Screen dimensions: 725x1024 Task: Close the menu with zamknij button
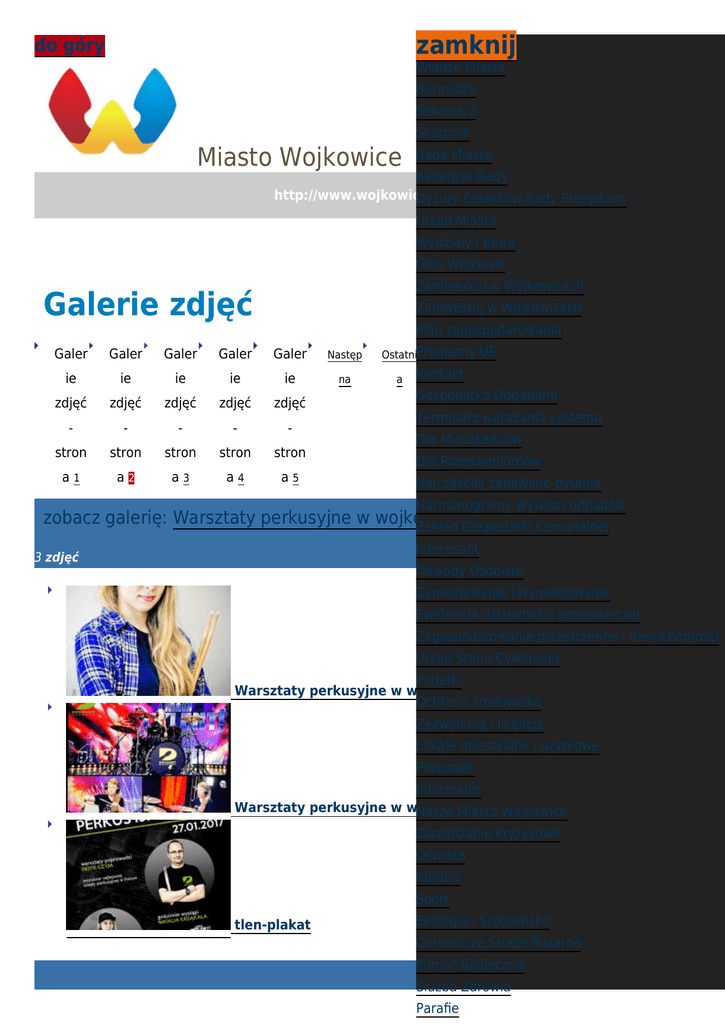[465, 46]
